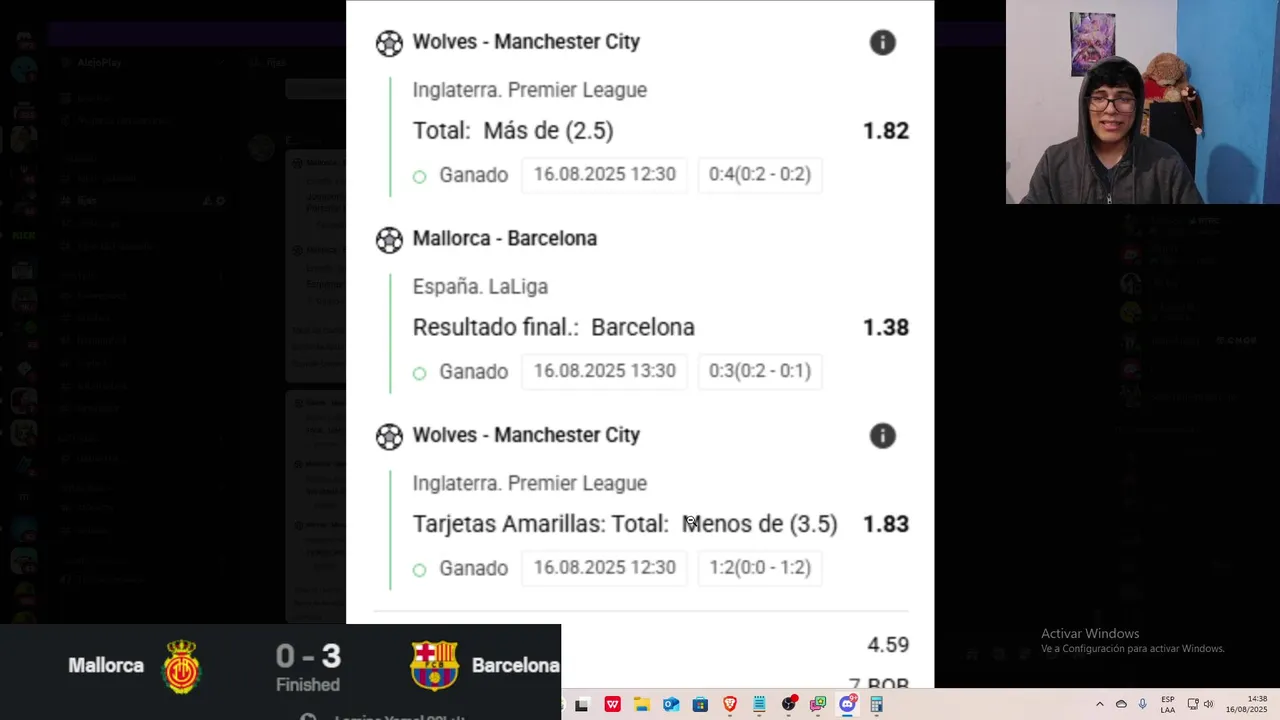Image resolution: width=1280 pixels, height=720 pixels.
Task: Open File Explorer from the taskbar
Action: click(641, 704)
